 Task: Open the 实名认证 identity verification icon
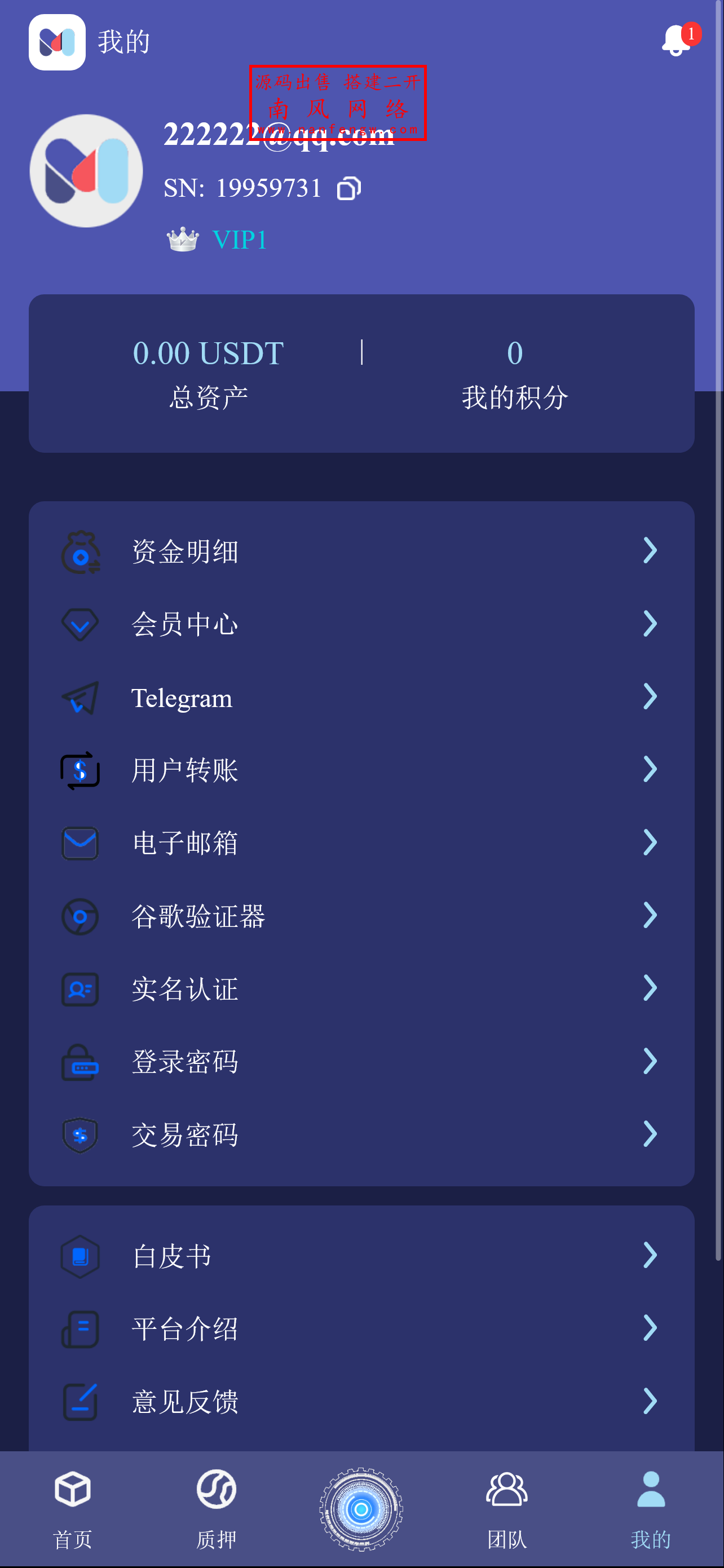tap(80, 989)
